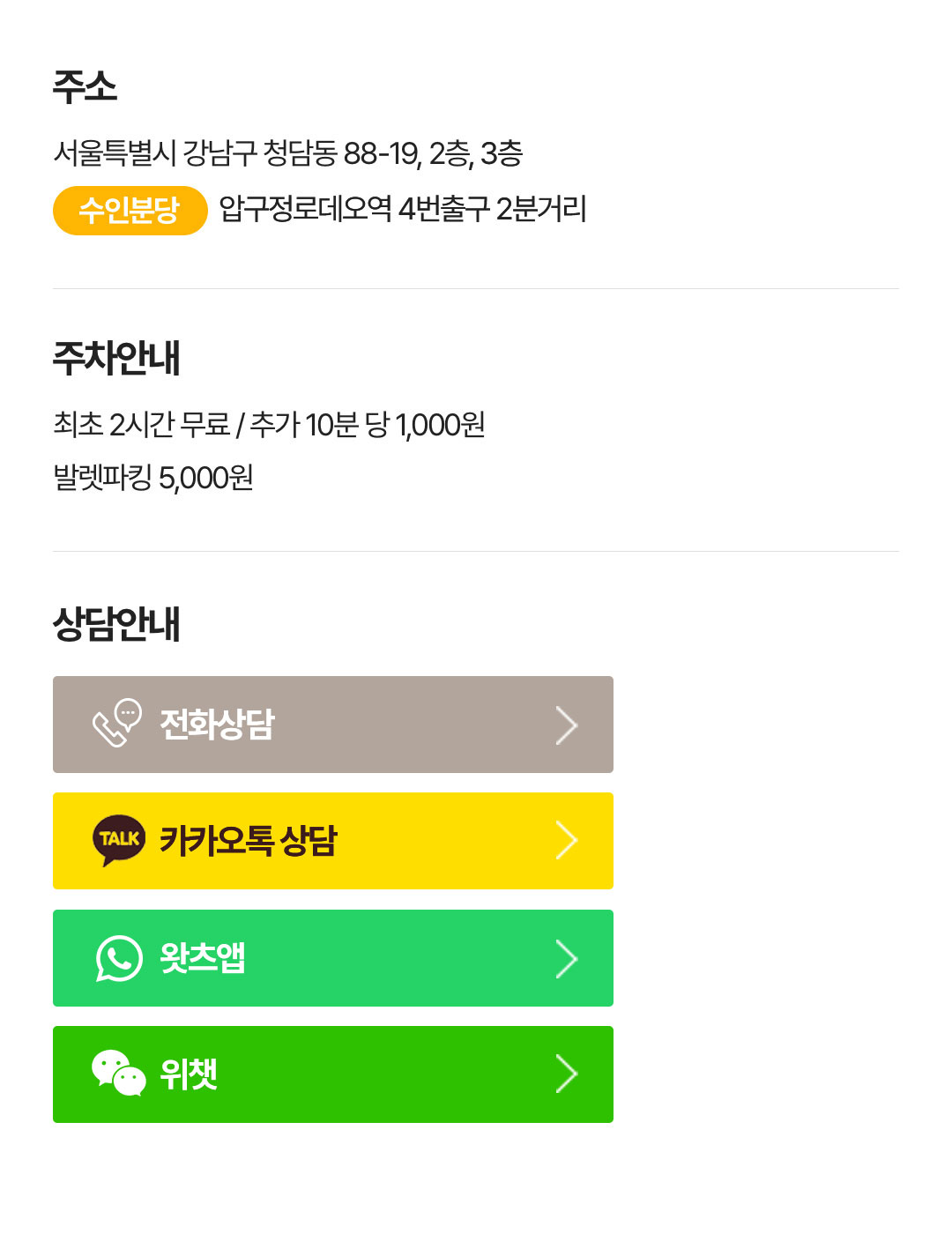Start a phone consultation via 전화상담
The width and height of the screenshot is (952, 1234).
click(x=332, y=725)
